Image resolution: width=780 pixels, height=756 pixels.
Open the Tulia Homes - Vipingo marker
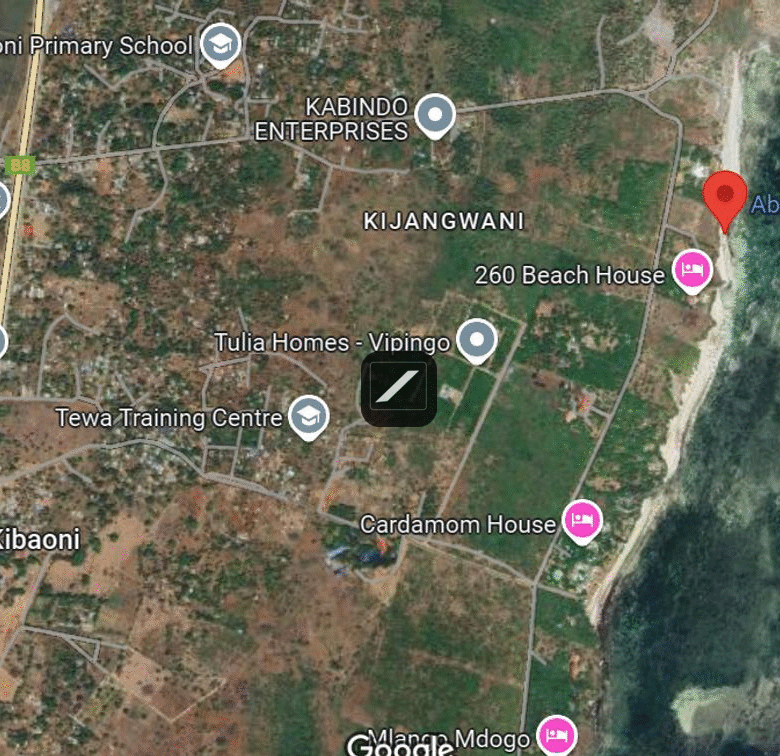[x=477, y=341]
